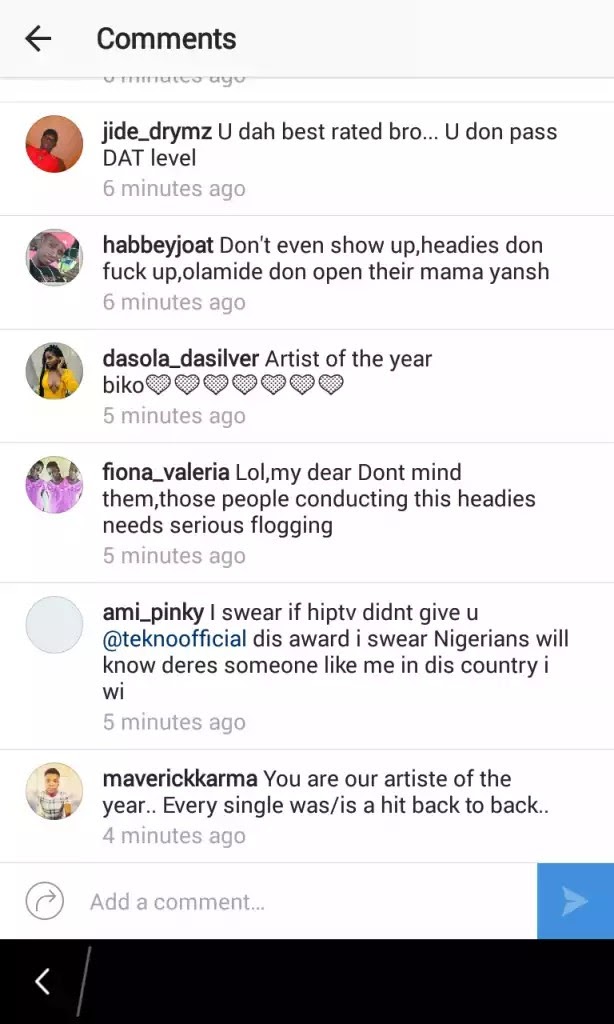Tap maverickkarma's profile picture
The image size is (614, 1024).
pyautogui.click(x=54, y=791)
